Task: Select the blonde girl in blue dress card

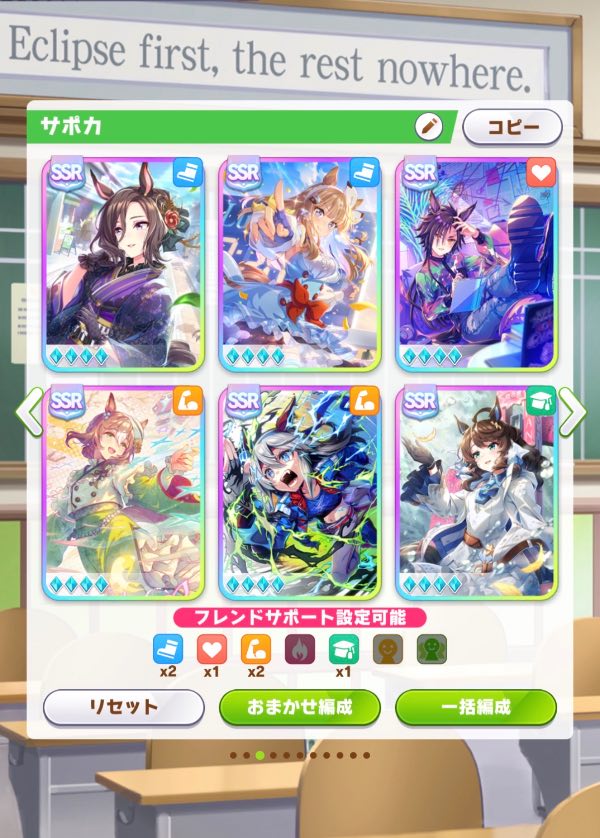Action: pyautogui.click(x=300, y=264)
